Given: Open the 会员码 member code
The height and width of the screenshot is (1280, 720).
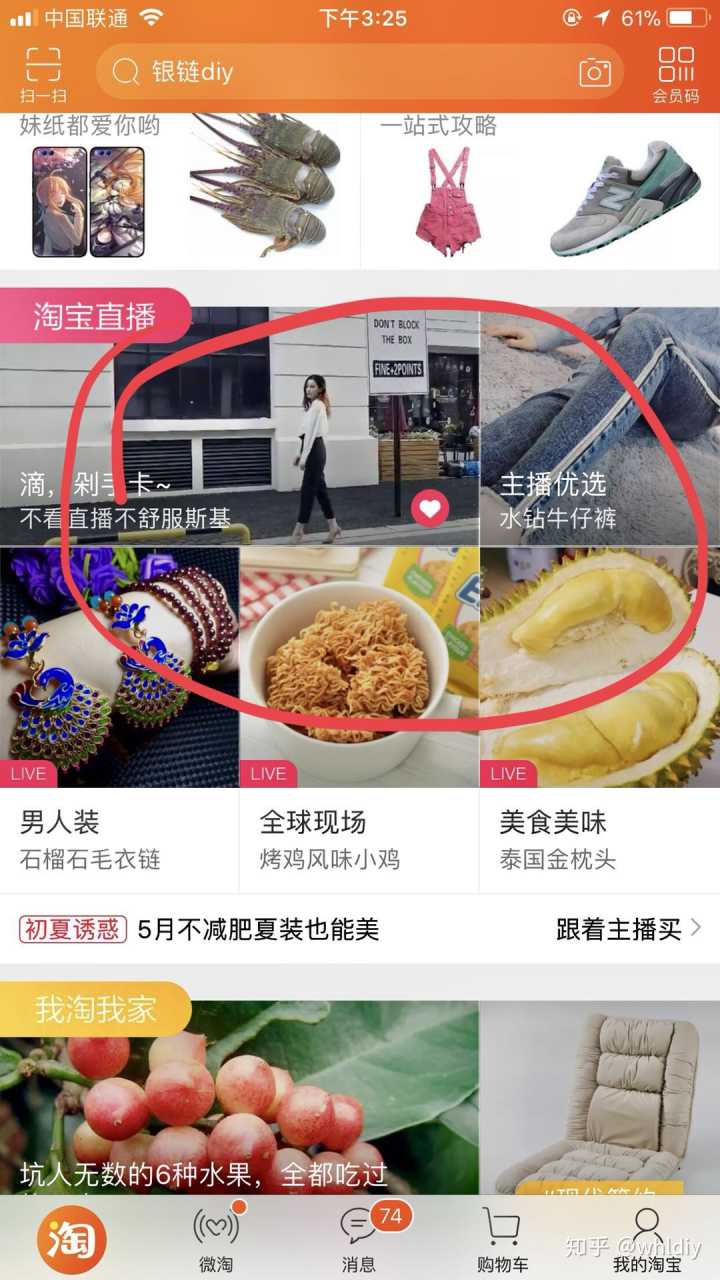Looking at the screenshot, I should pyautogui.click(x=676, y=74).
